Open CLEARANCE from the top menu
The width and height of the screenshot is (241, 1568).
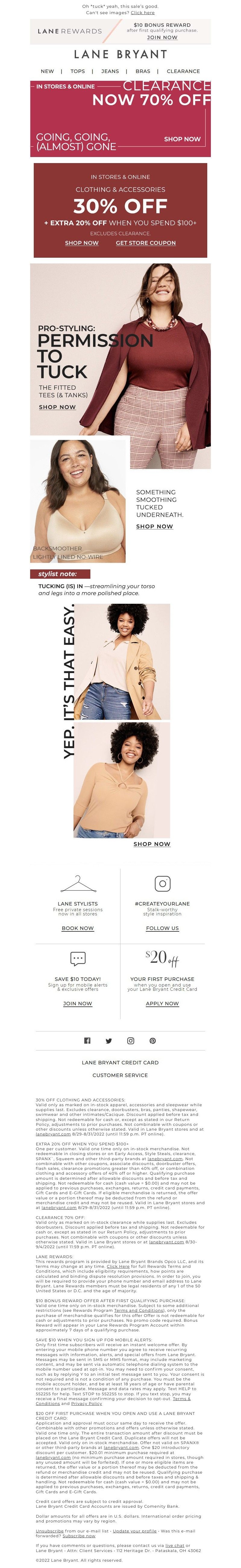(x=183, y=71)
